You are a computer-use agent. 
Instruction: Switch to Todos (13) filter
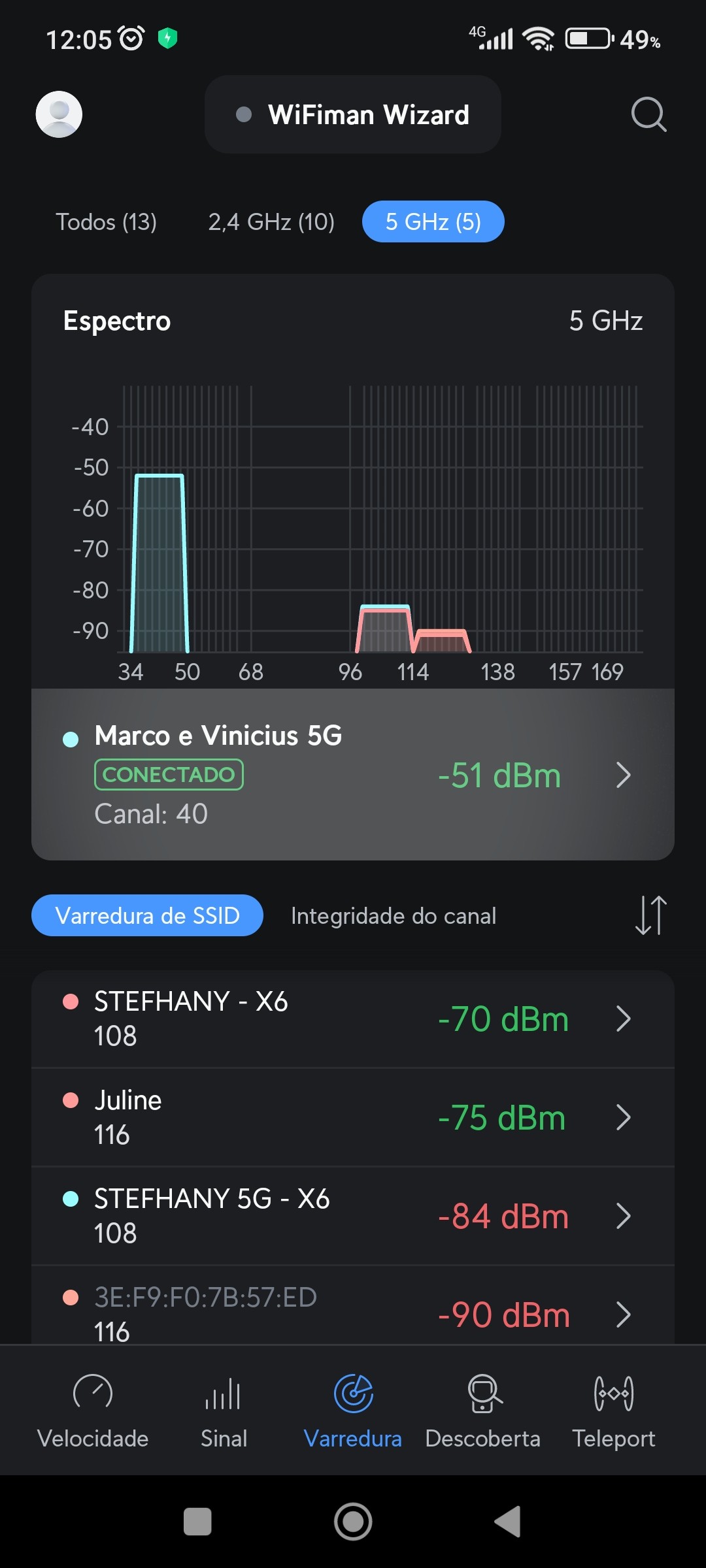tap(106, 222)
